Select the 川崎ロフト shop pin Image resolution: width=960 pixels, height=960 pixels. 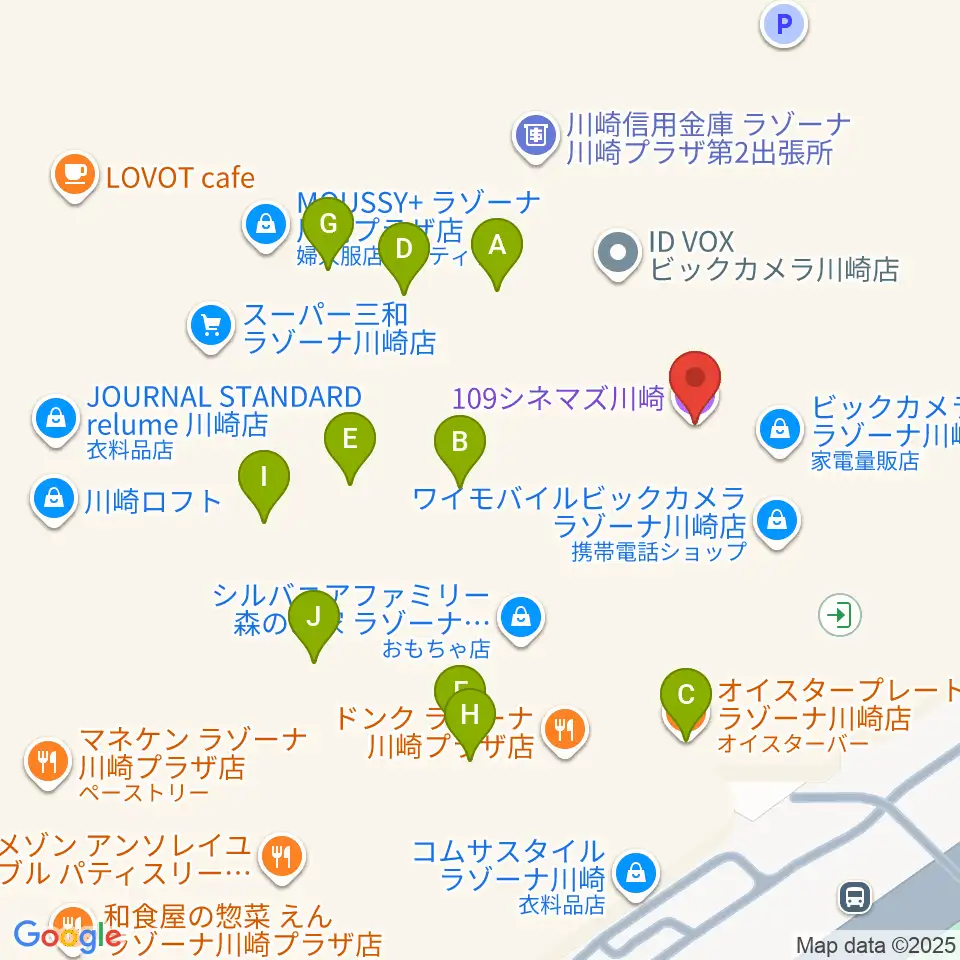[x=54, y=500]
